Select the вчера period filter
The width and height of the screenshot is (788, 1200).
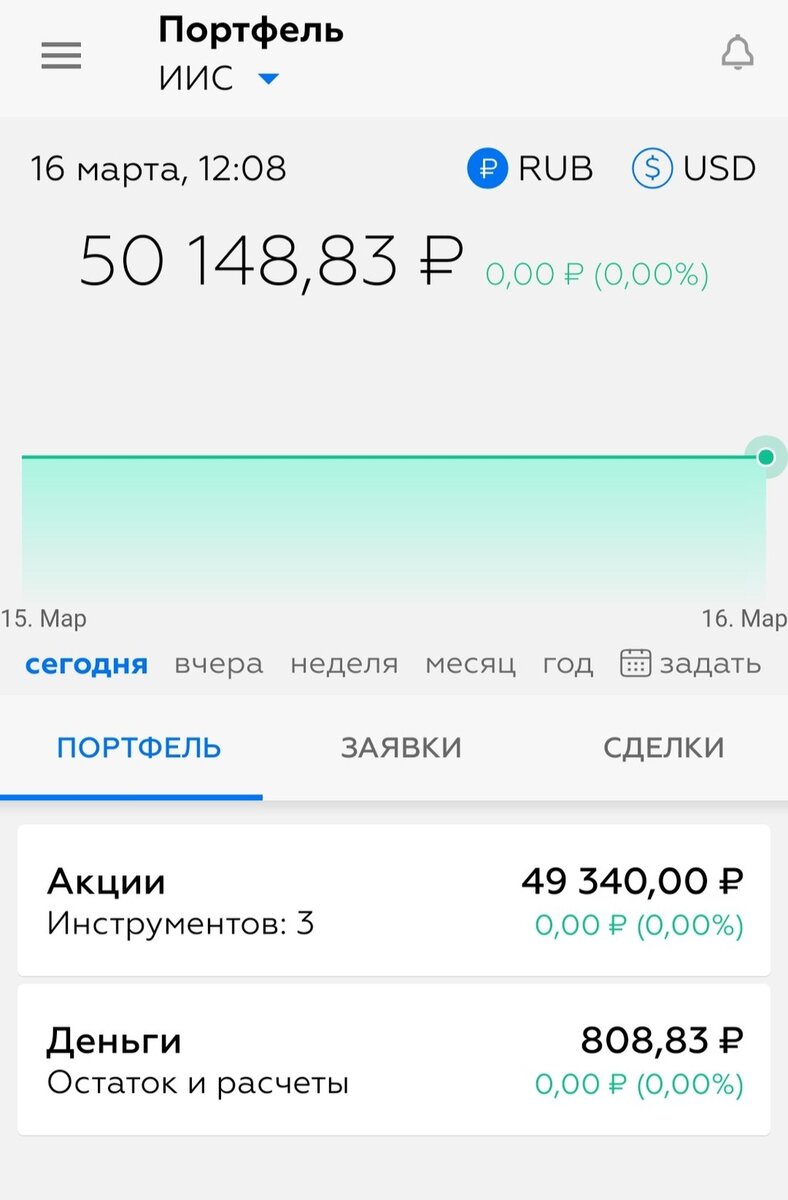point(217,663)
